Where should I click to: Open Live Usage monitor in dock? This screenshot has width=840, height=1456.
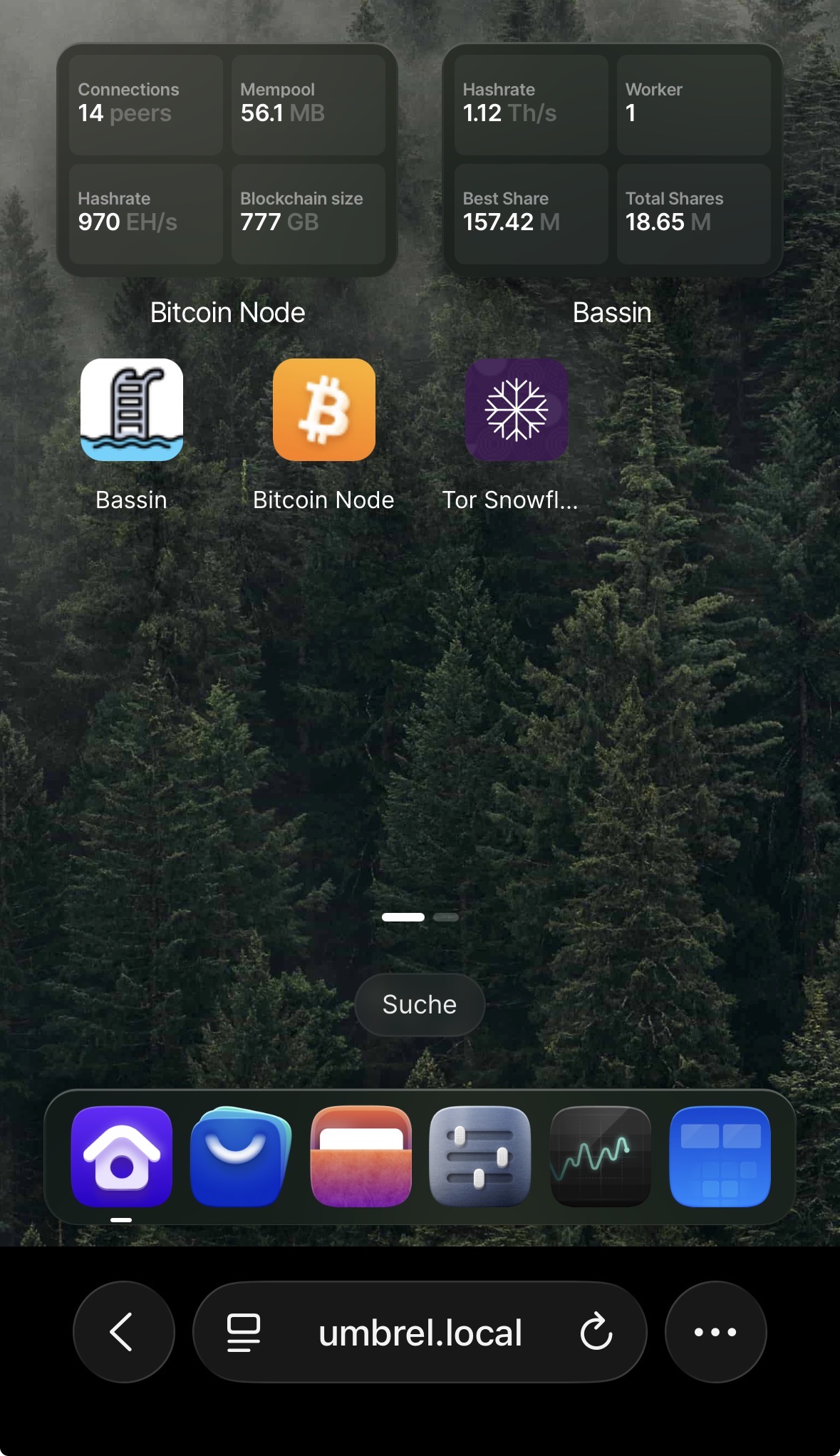pos(601,1156)
